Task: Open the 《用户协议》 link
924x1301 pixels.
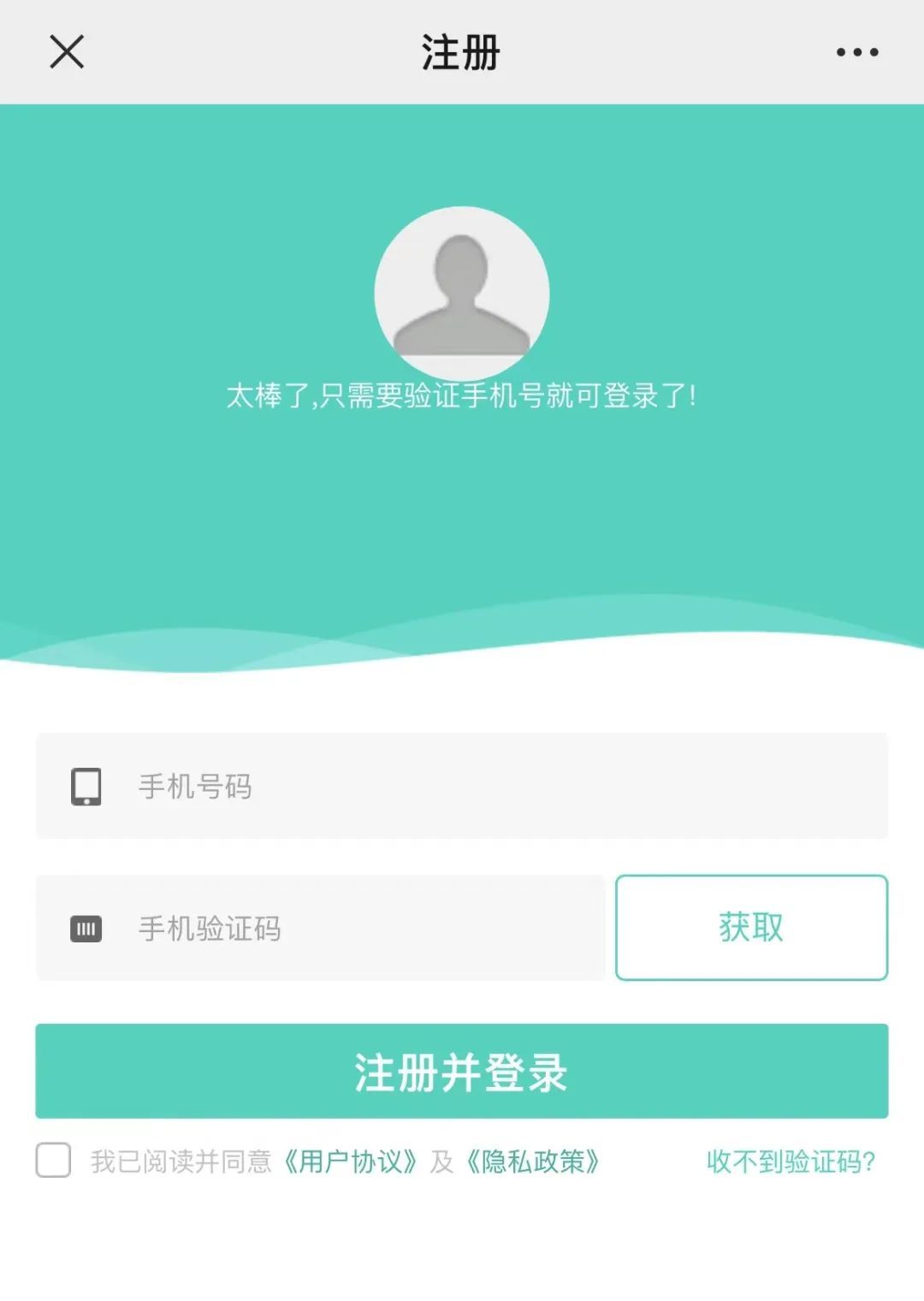Action: (351, 1162)
